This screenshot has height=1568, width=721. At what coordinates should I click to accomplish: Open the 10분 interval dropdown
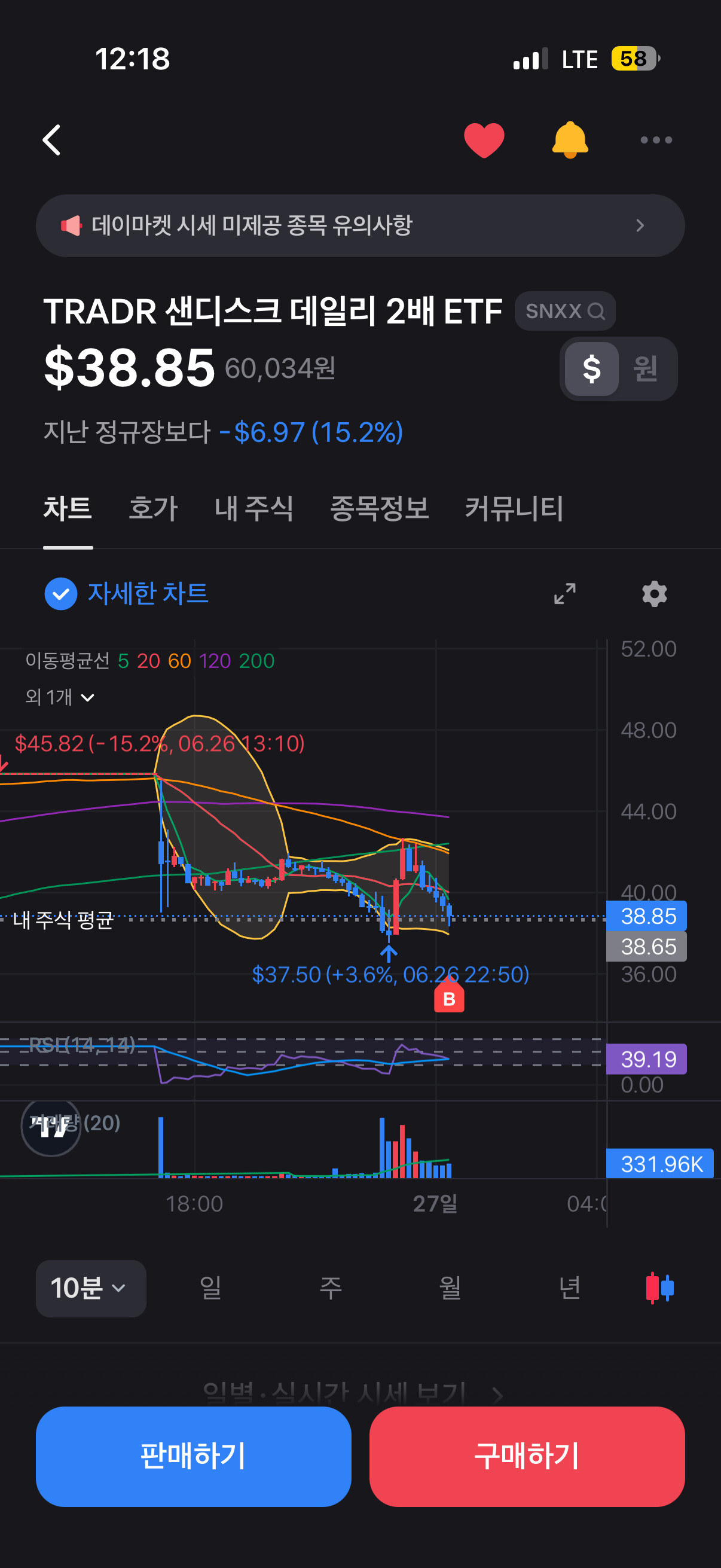coord(91,1289)
